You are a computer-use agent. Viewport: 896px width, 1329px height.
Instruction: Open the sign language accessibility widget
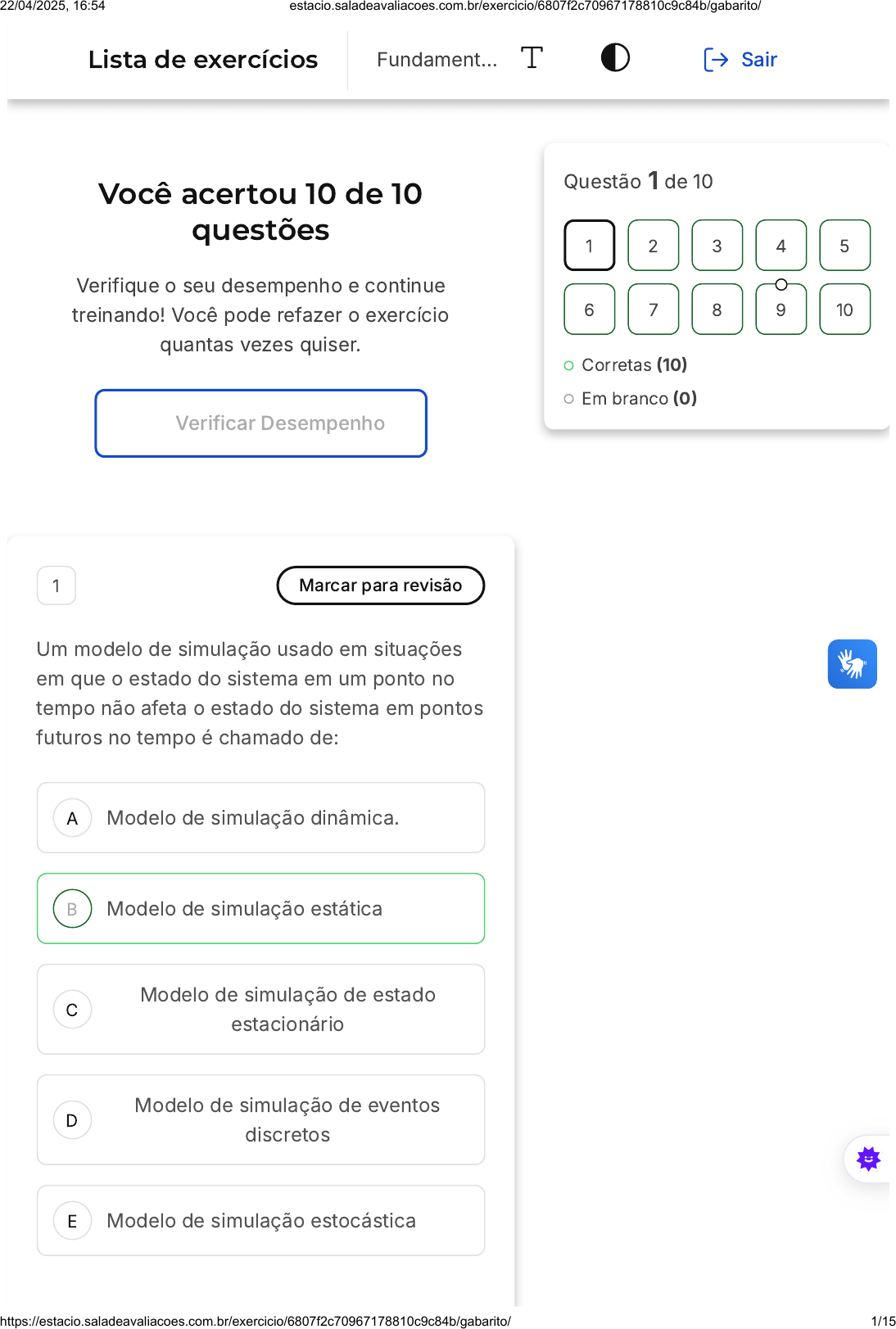852,664
